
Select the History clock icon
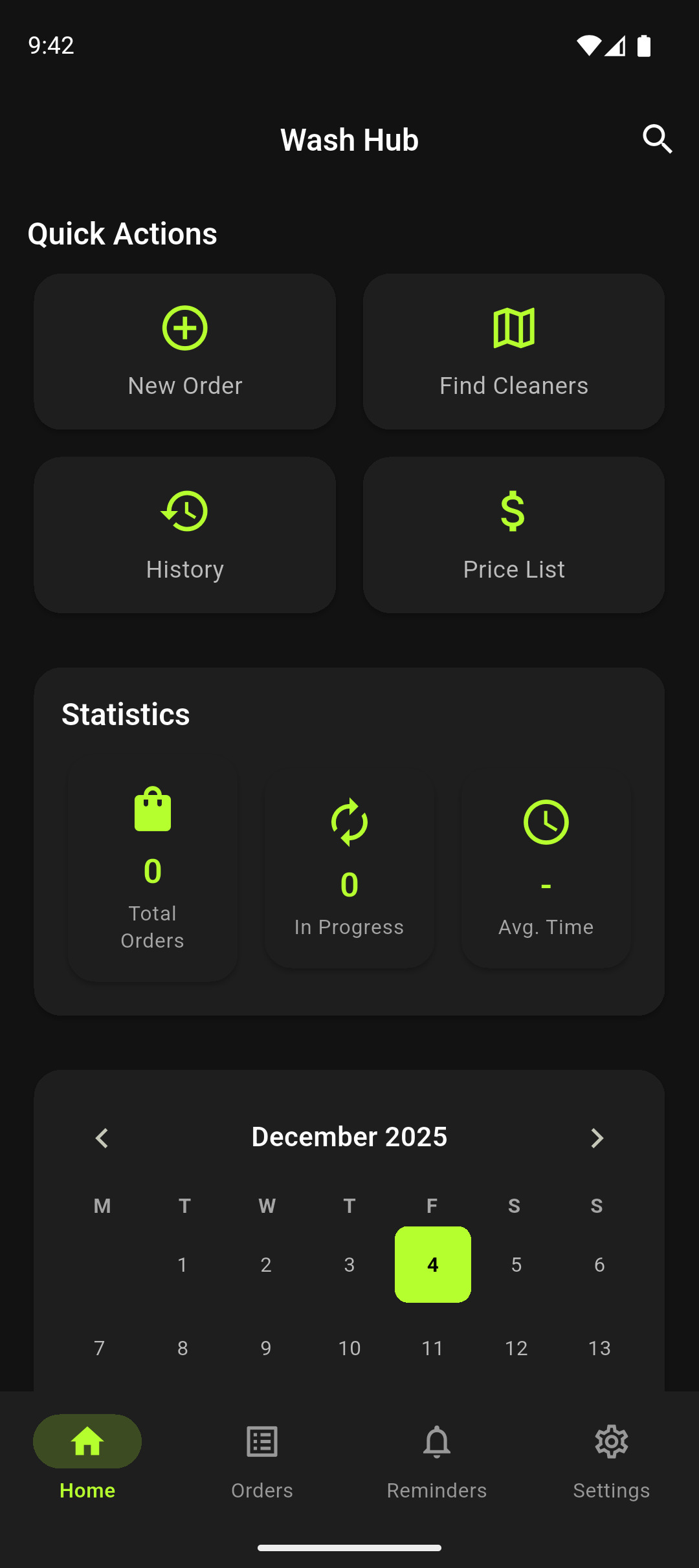pyautogui.click(x=184, y=511)
